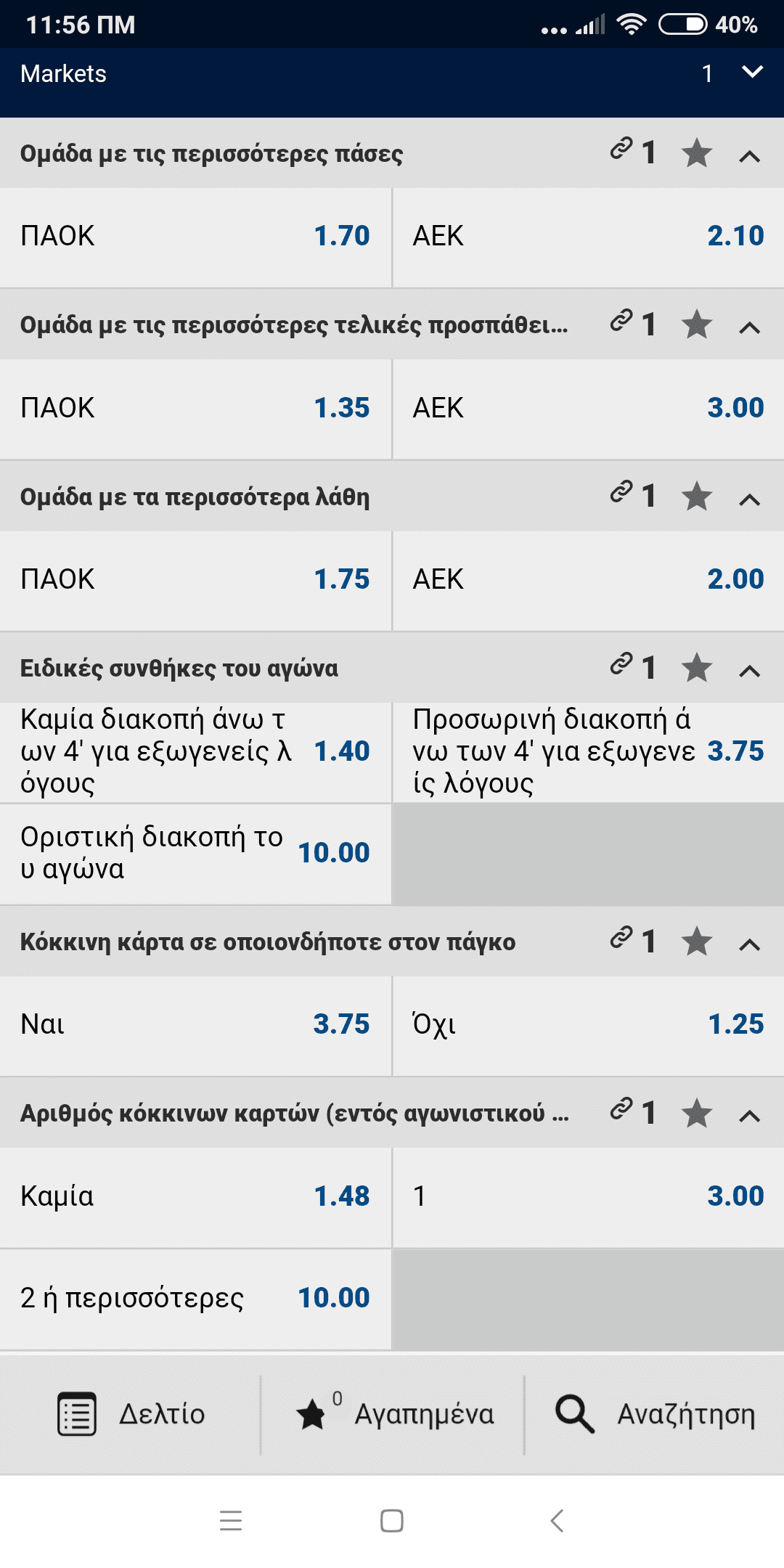Expand the Markets dropdown chevron
784x1568 pixels.
pos(752,72)
